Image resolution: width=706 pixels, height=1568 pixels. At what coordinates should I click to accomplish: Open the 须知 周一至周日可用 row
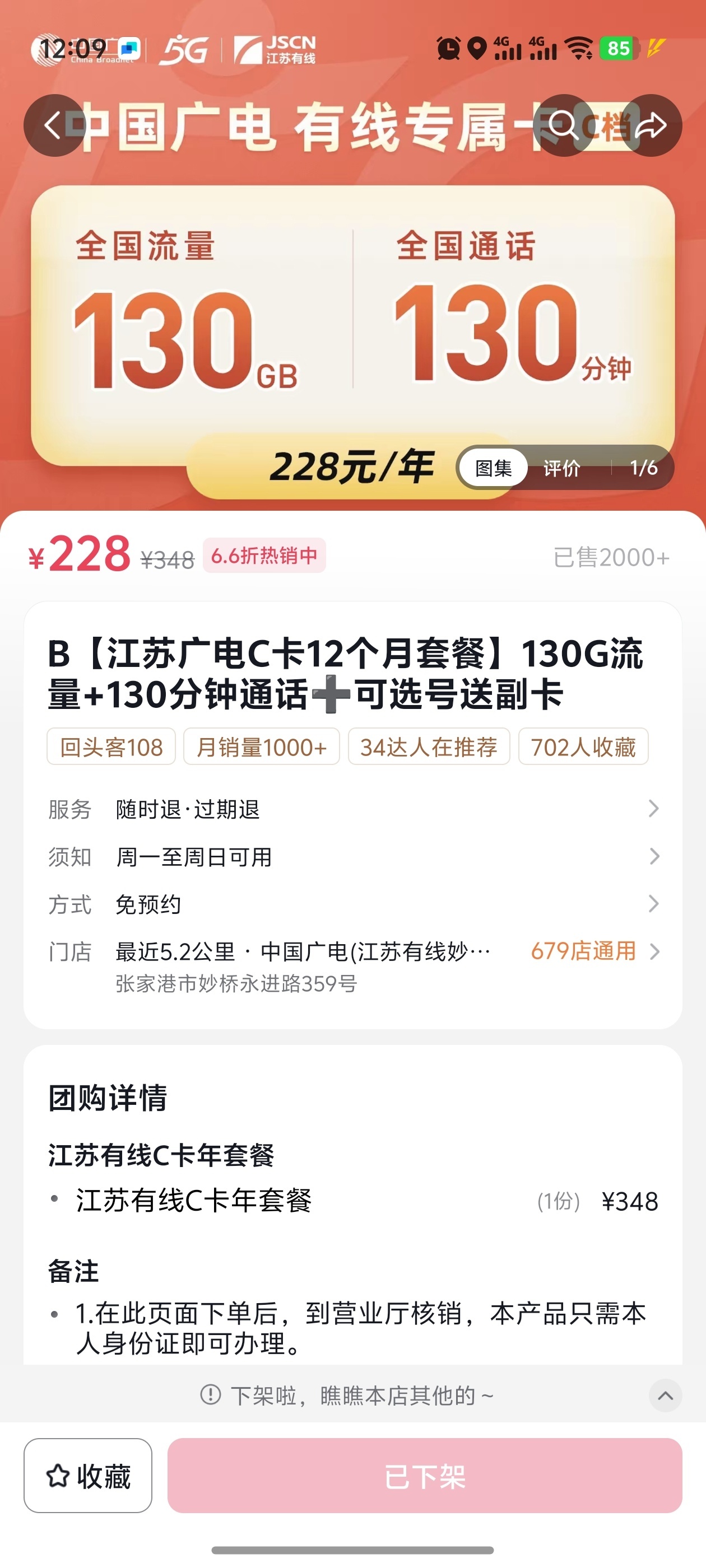click(x=352, y=856)
